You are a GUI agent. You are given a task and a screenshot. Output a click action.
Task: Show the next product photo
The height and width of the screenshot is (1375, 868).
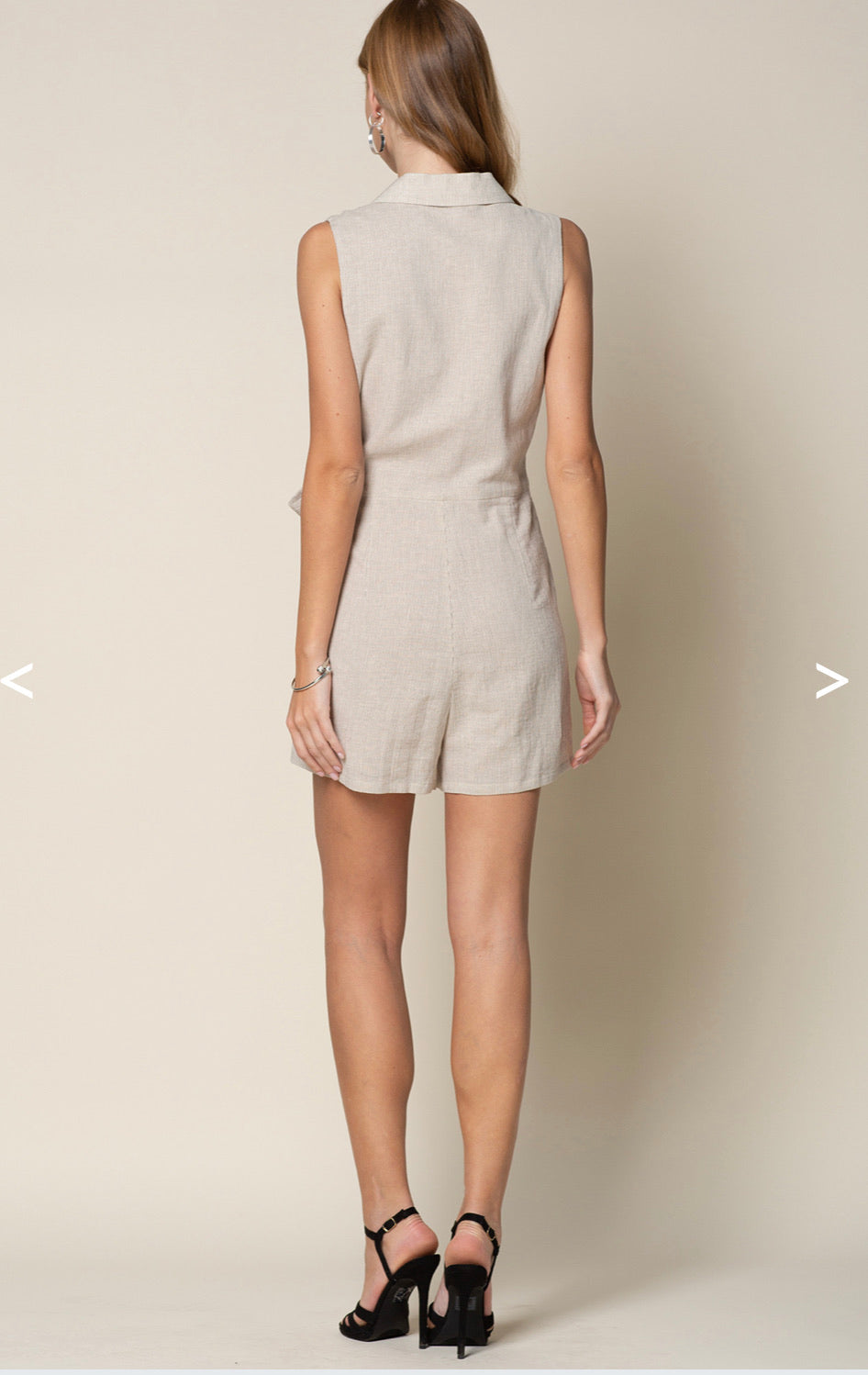[831, 681]
